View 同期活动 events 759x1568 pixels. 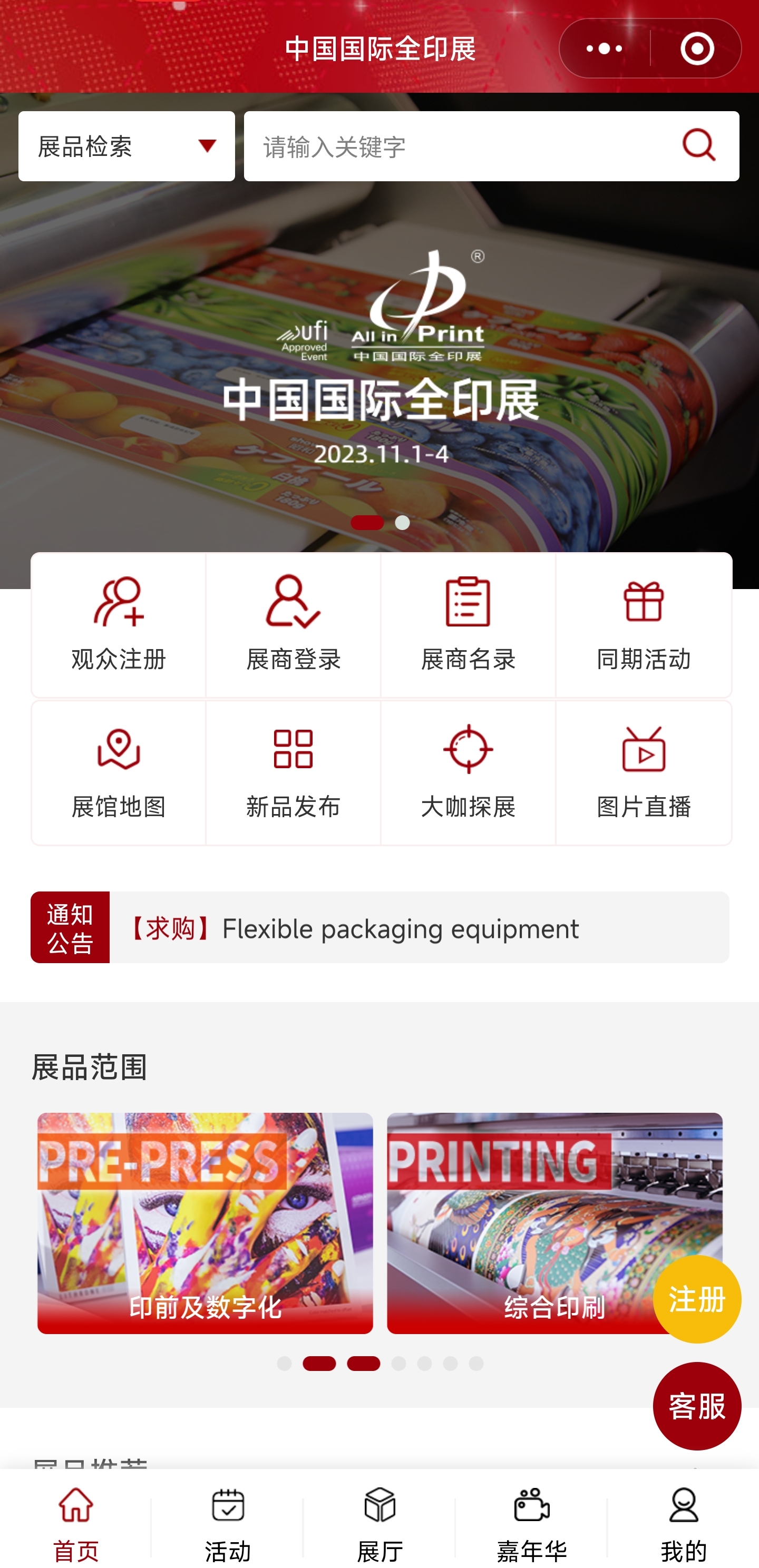click(x=643, y=625)
